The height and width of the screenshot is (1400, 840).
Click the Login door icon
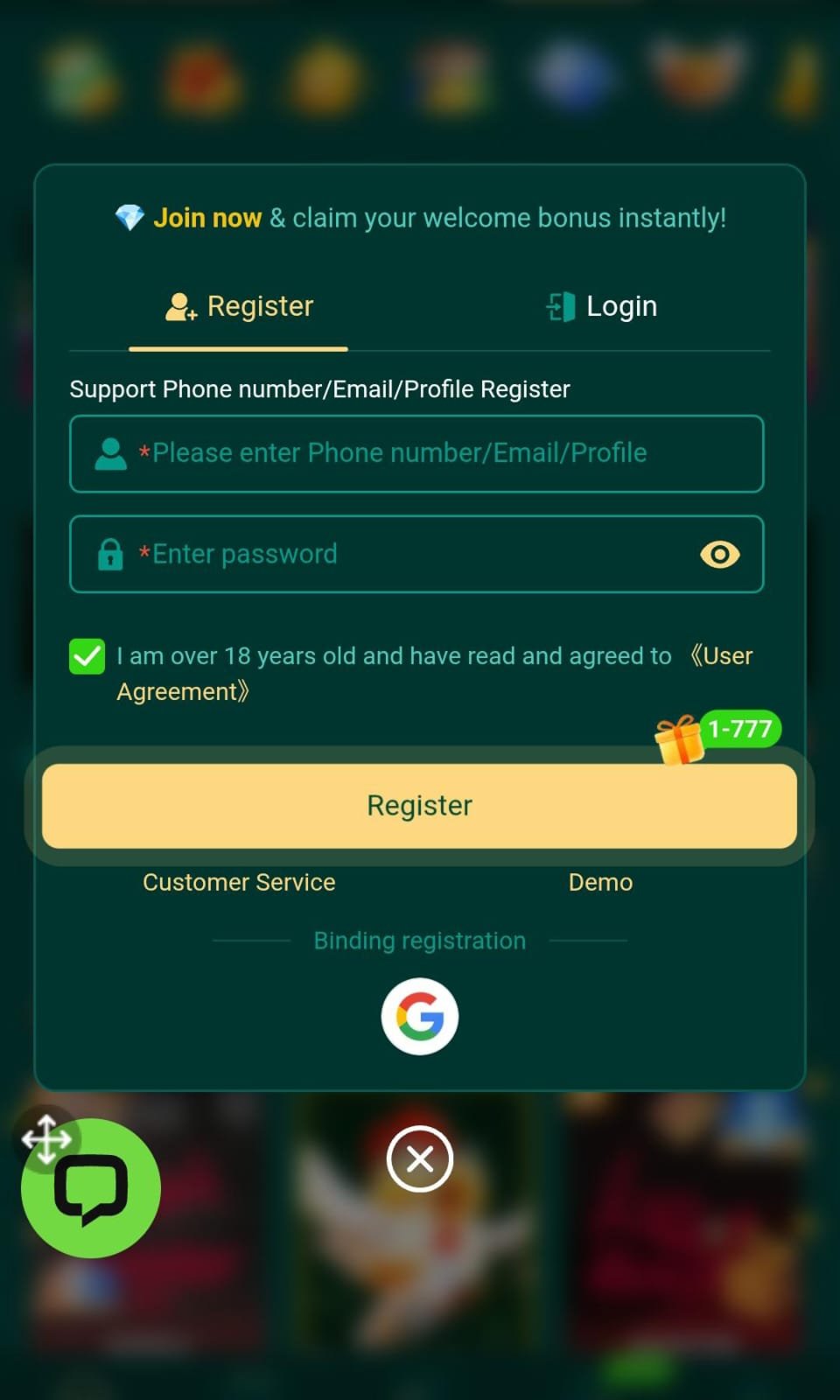[x=559, y=306]
